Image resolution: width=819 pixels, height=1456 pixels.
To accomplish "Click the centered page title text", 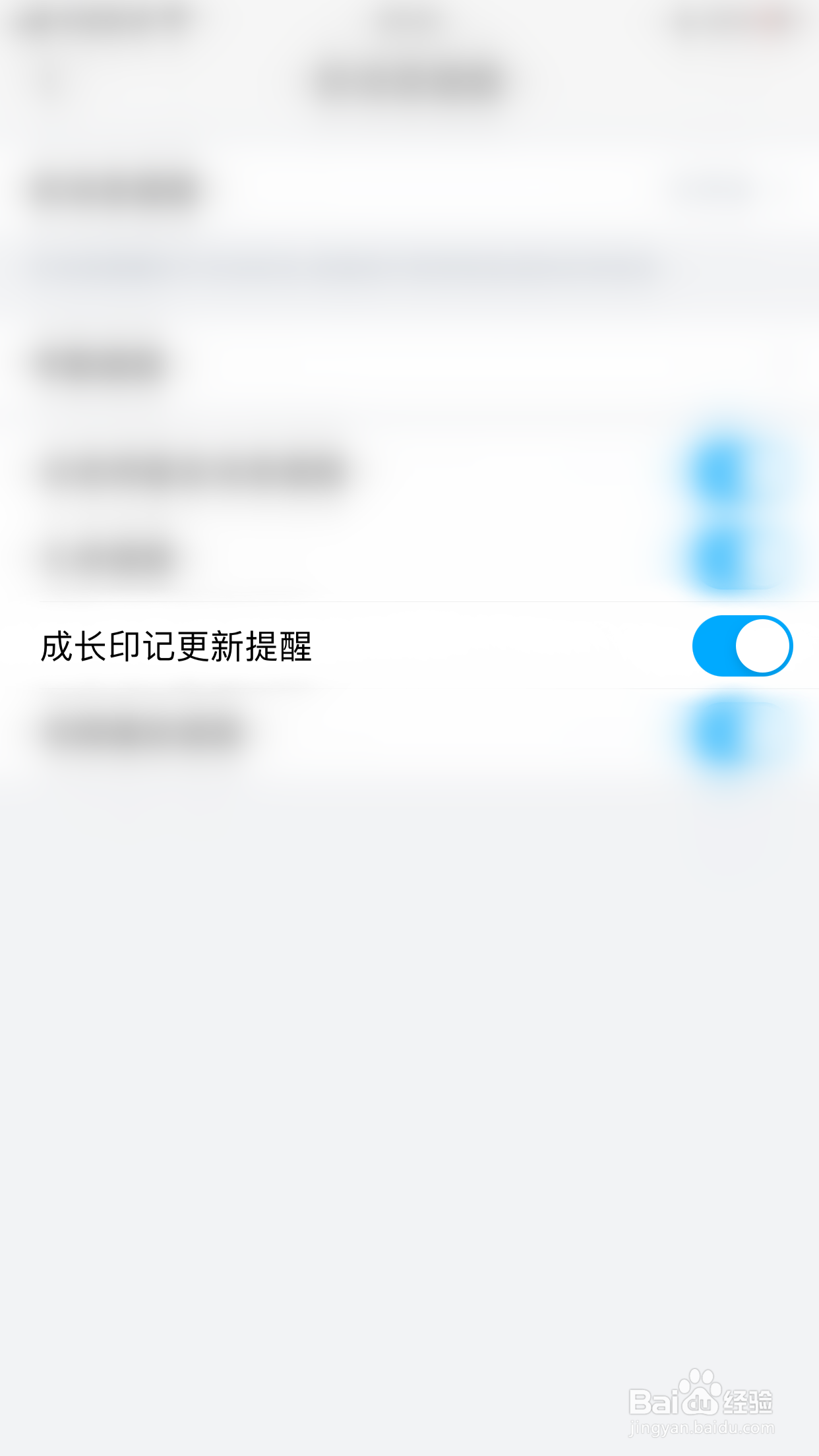I will [x=409, y=82].
